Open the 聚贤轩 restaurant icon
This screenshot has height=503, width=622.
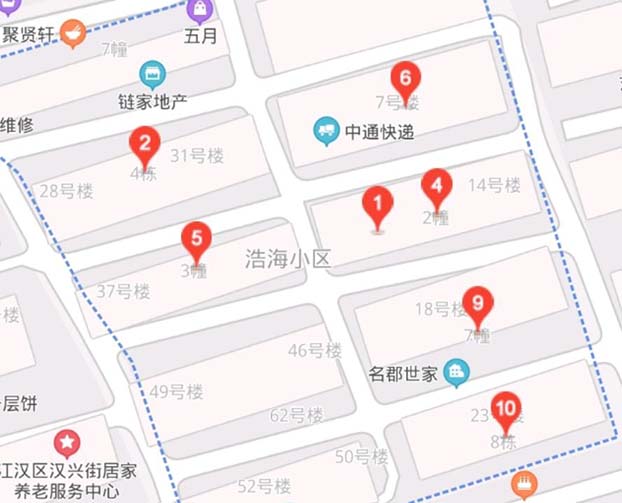click(72, 35)
